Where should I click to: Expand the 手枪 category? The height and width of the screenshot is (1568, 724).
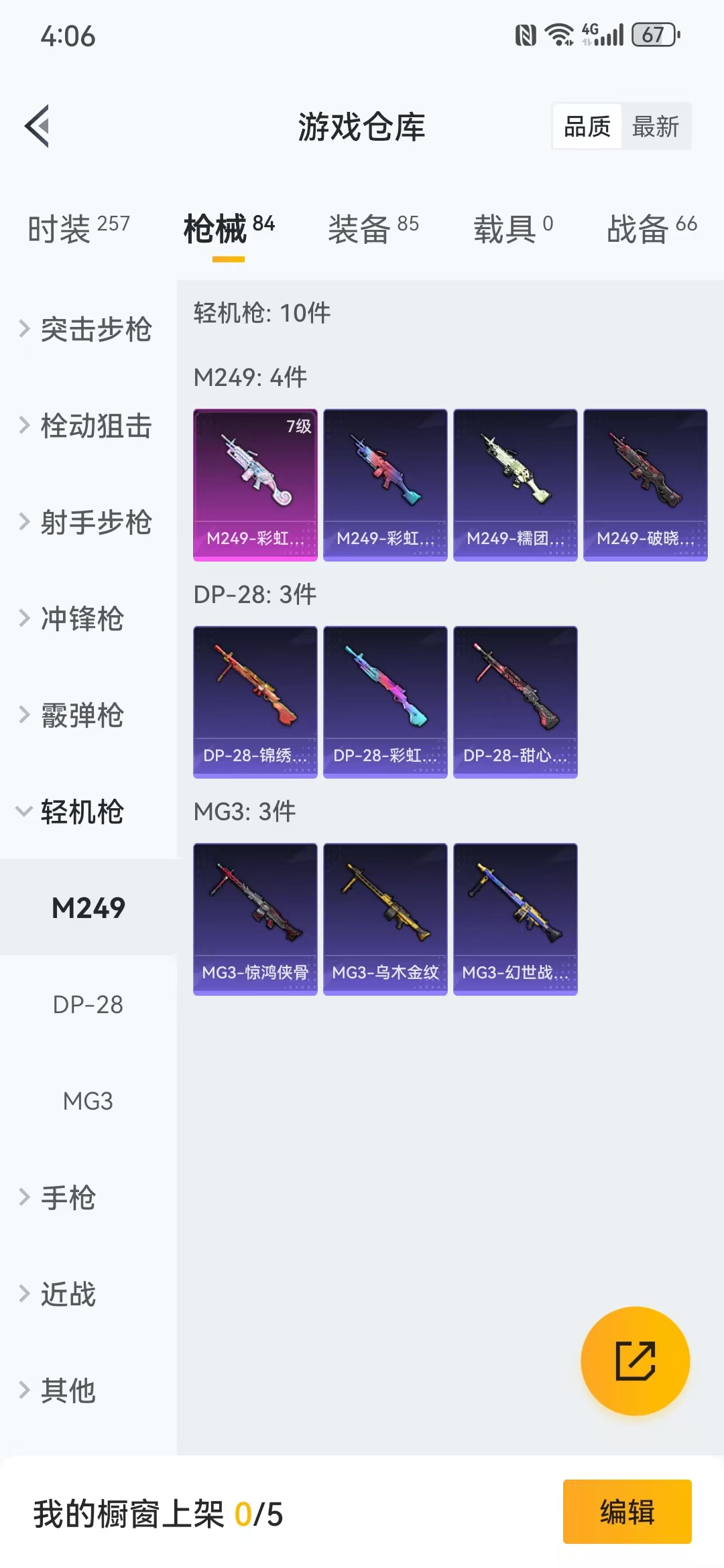point(67,1197)
